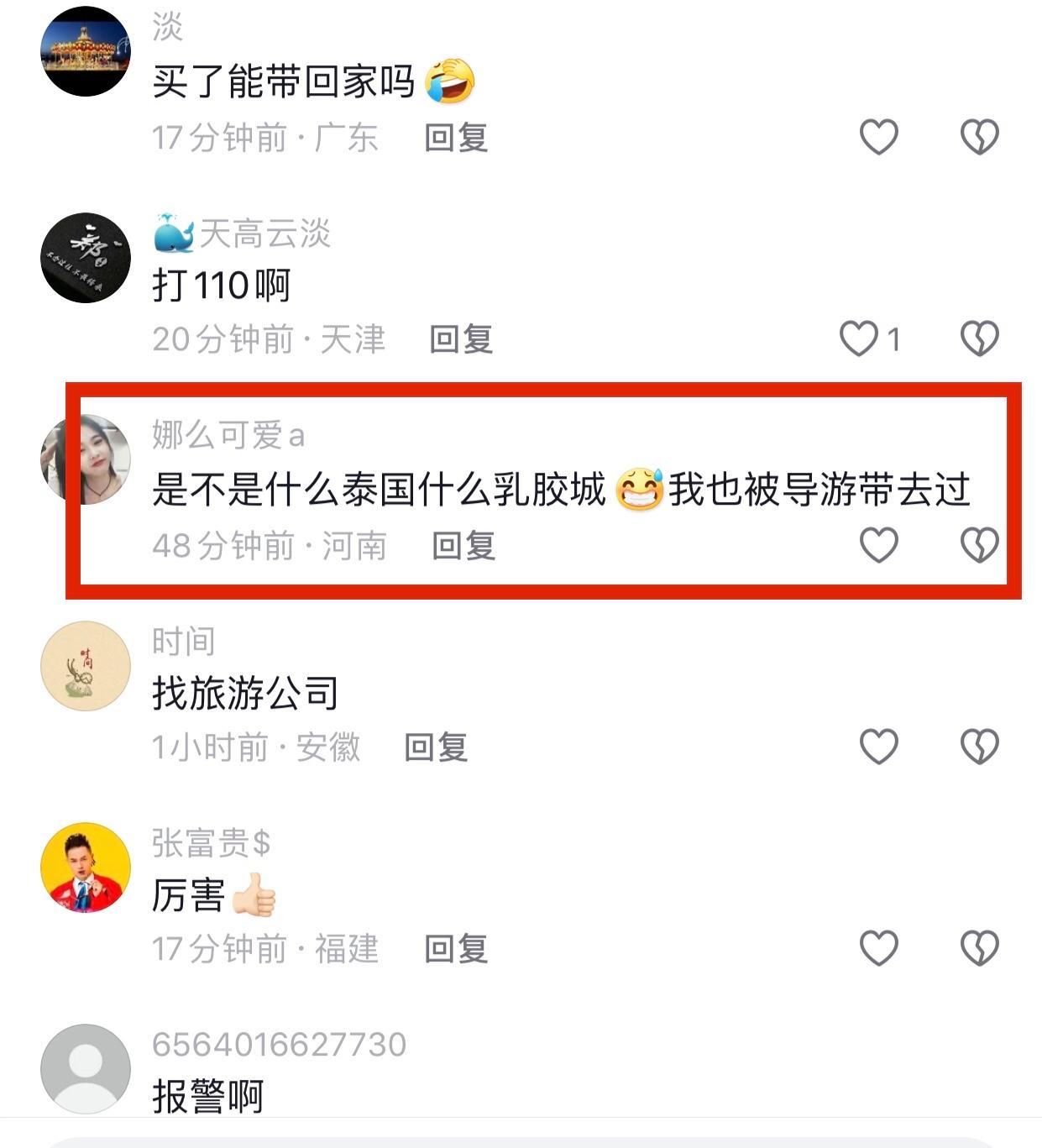Screen dimensions: 1042x1148
Task: Reply to 张富贵$'s comment
Action: 456,949
